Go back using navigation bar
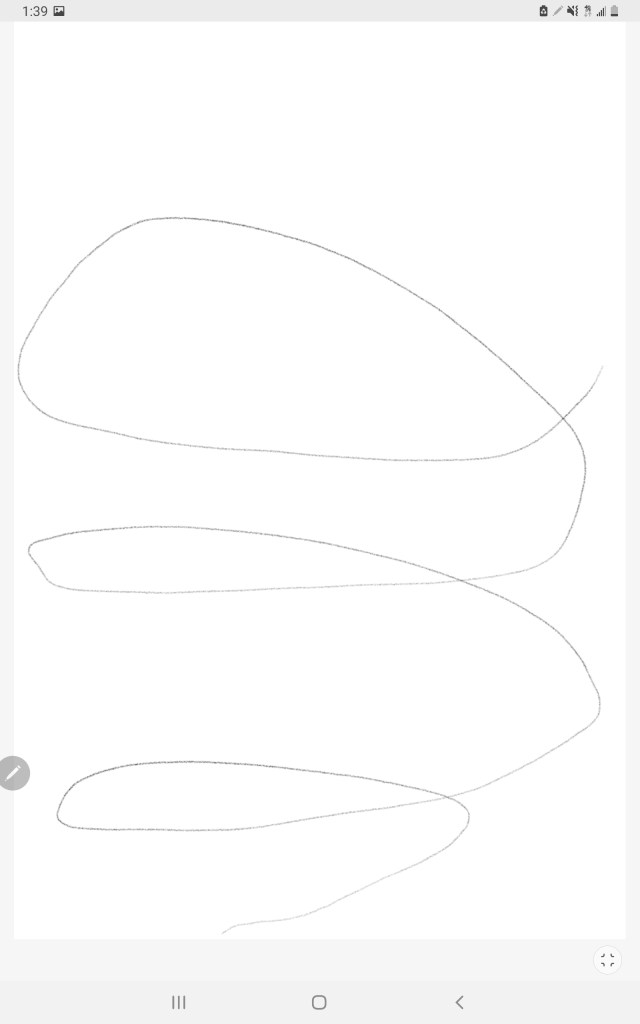 click(459, 1002)
